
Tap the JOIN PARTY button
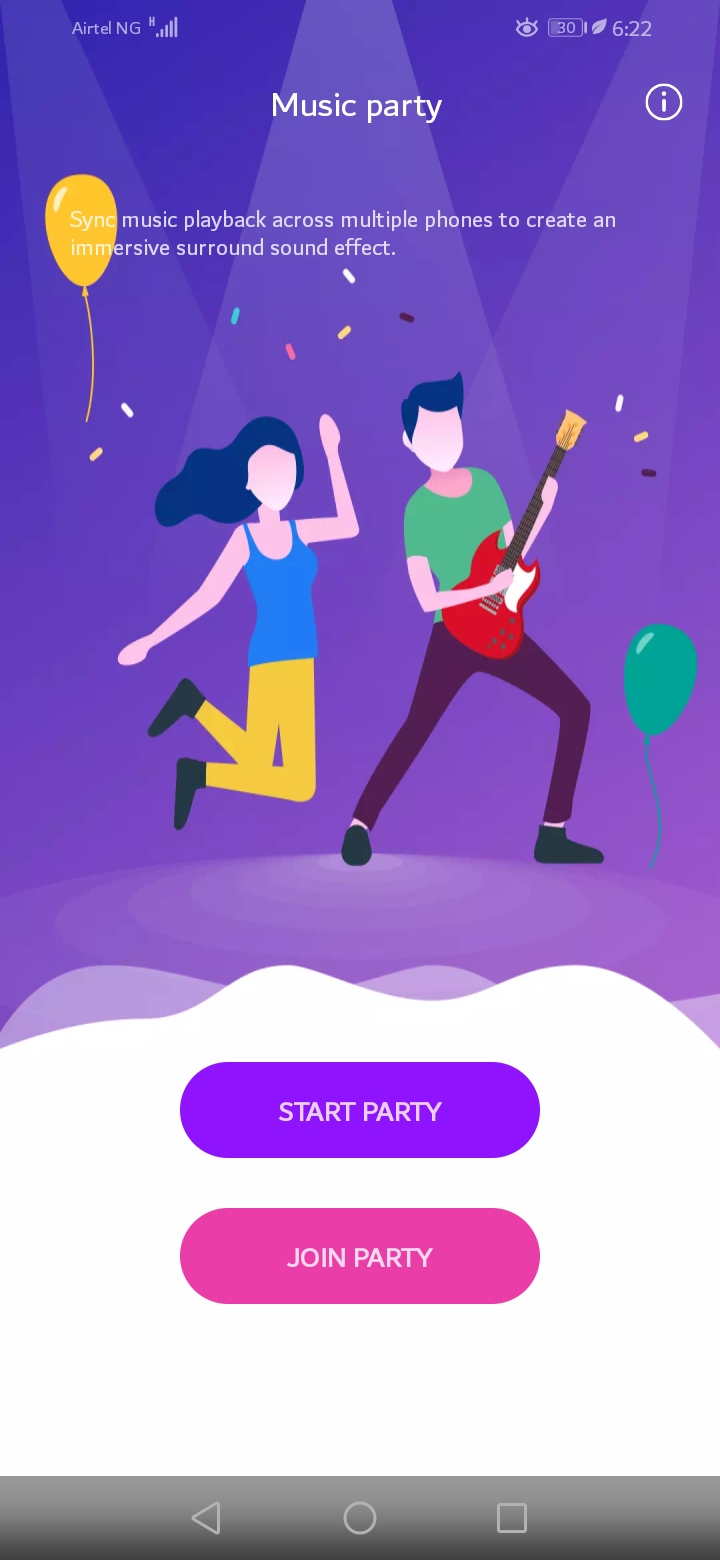pos(360,1256)
